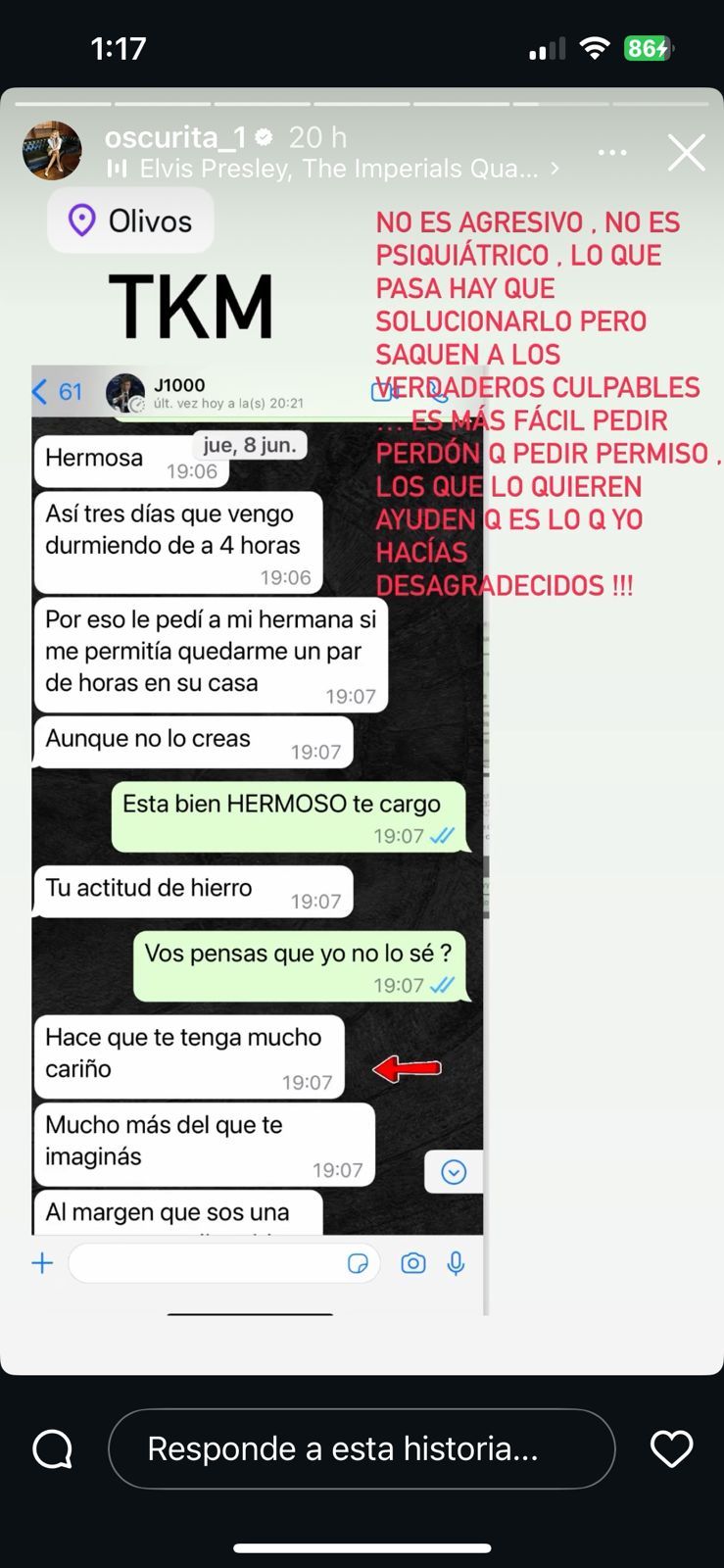Record a voice note with the microphone icon

pos(458,1263)
